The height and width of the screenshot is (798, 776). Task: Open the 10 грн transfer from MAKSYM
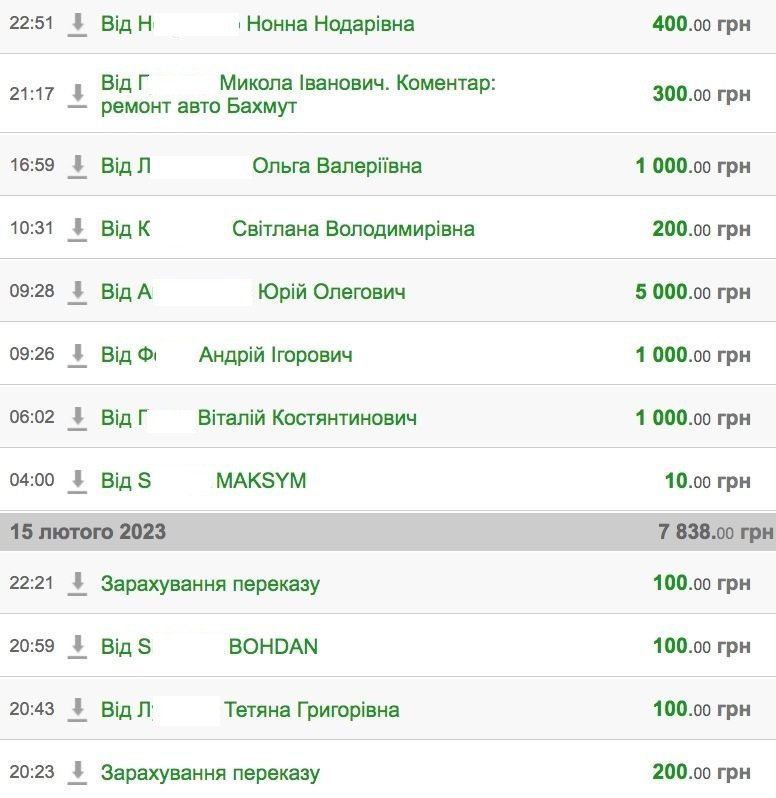click(x=260, y=481)
